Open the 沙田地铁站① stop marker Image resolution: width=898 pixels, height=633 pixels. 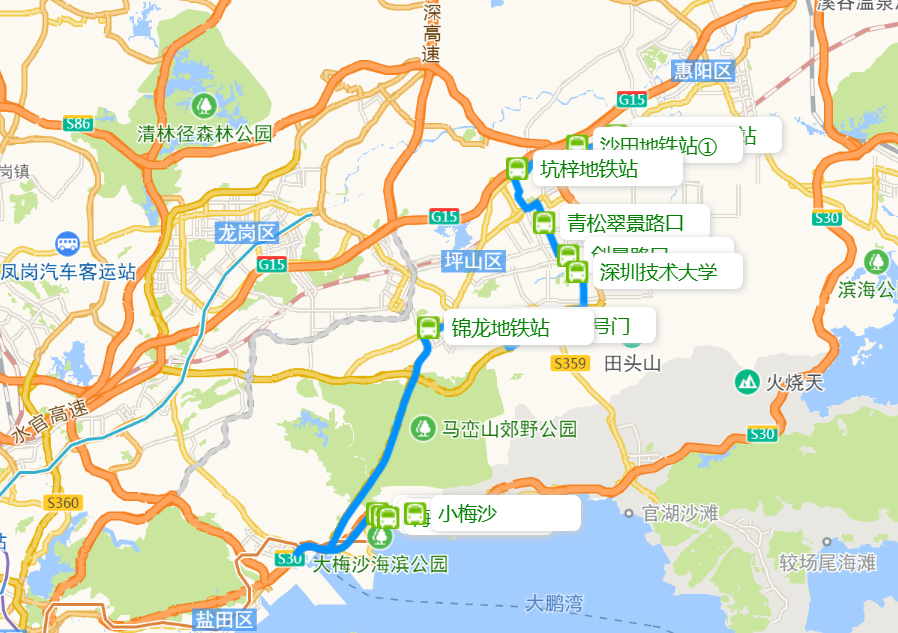tap(577, 145)
